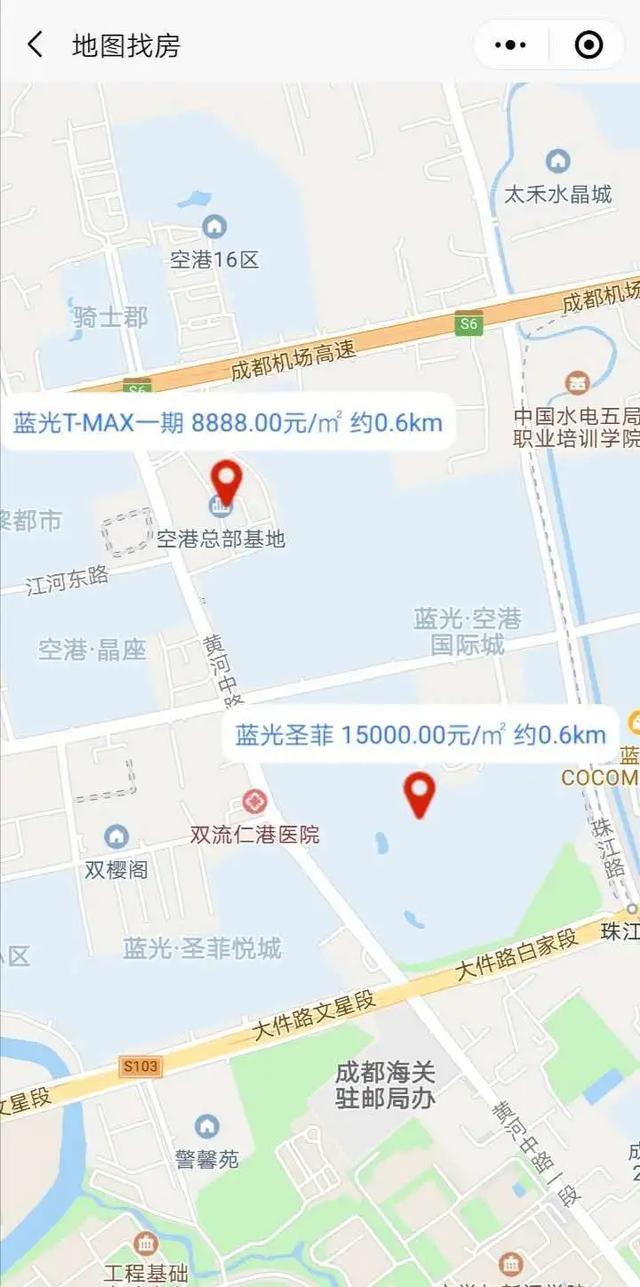Open the 蓝光圣菲 15000.00元 callout
This screenshot has width=640, height=1287.
[420, 735]
